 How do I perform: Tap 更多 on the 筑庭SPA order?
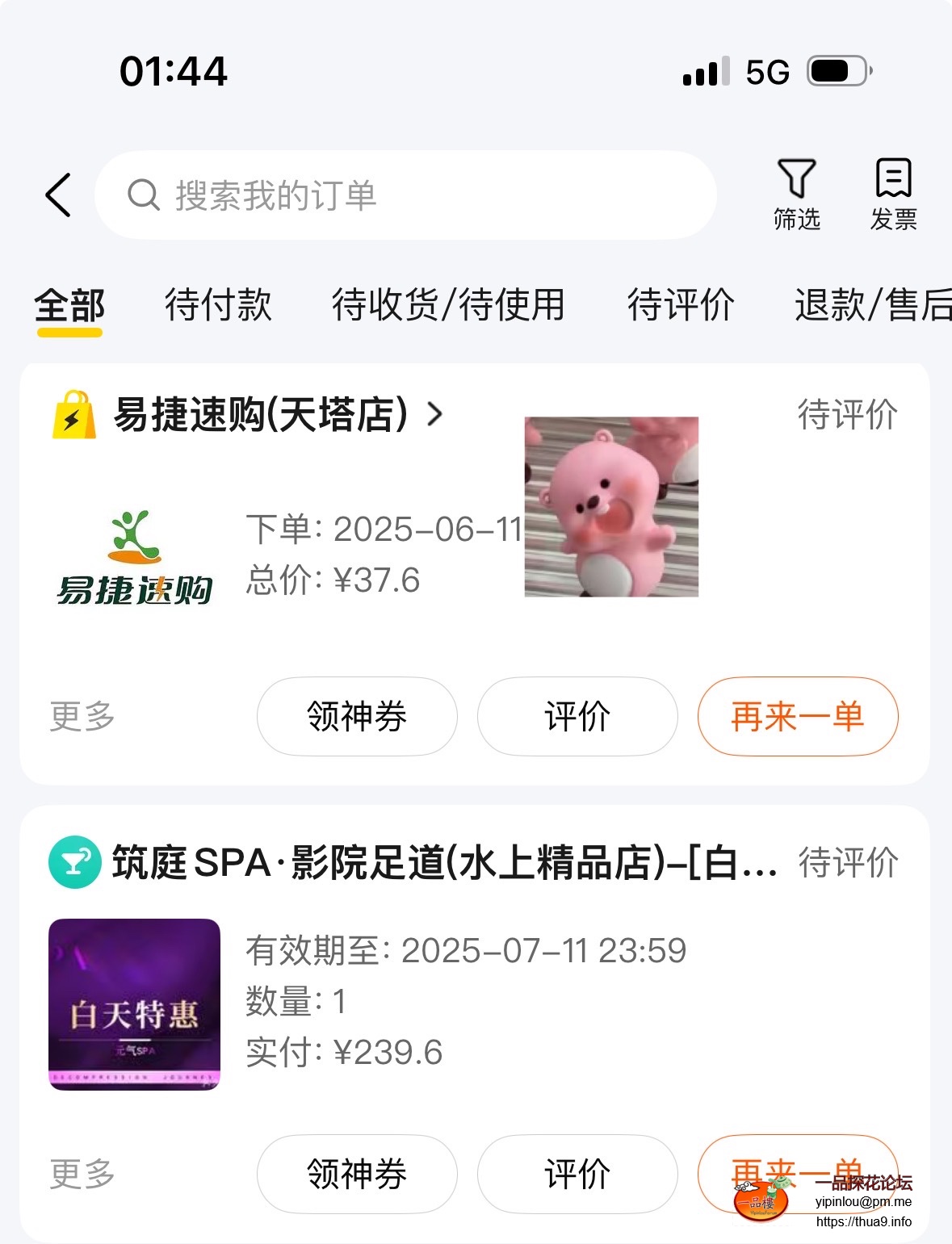(82, 1174)
